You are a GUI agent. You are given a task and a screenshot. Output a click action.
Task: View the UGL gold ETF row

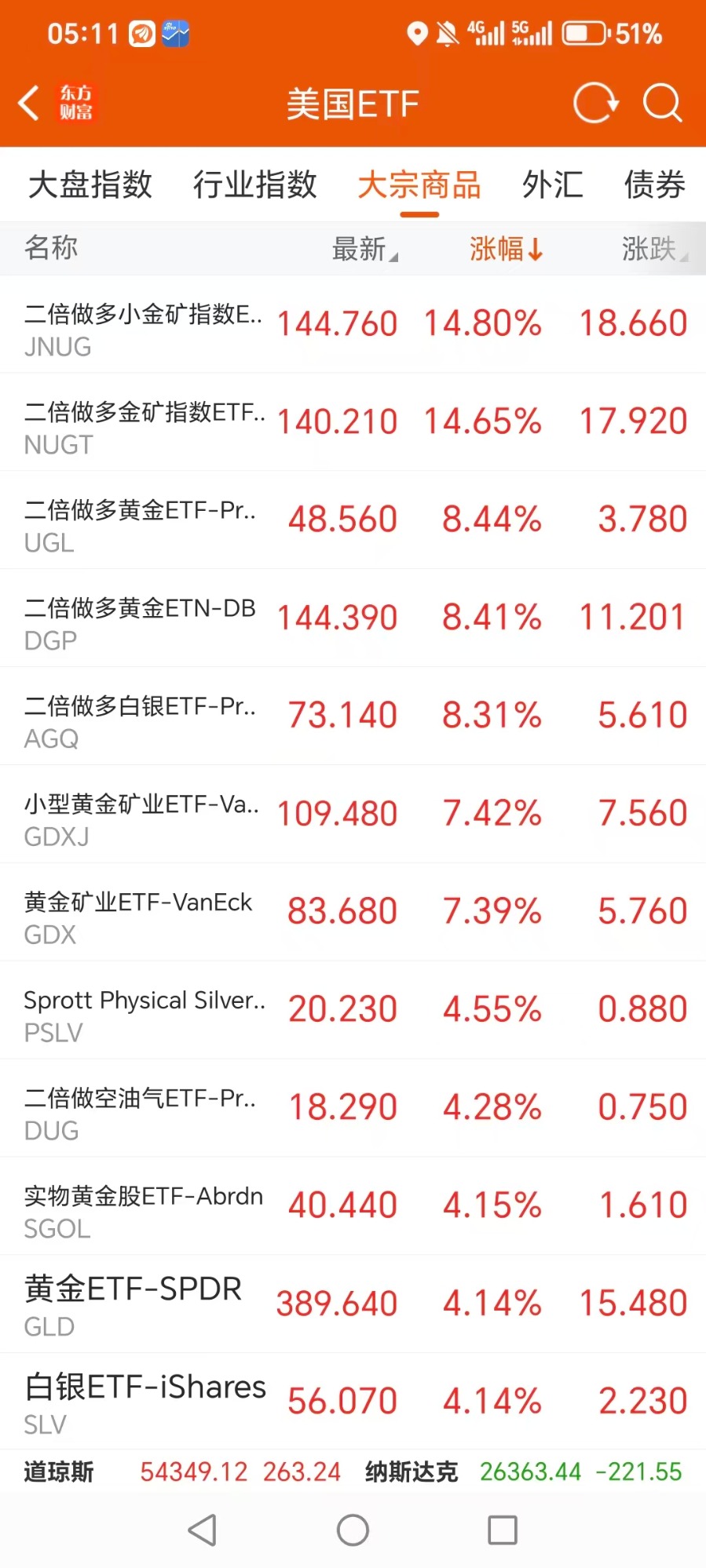click(x=353, y=520)
